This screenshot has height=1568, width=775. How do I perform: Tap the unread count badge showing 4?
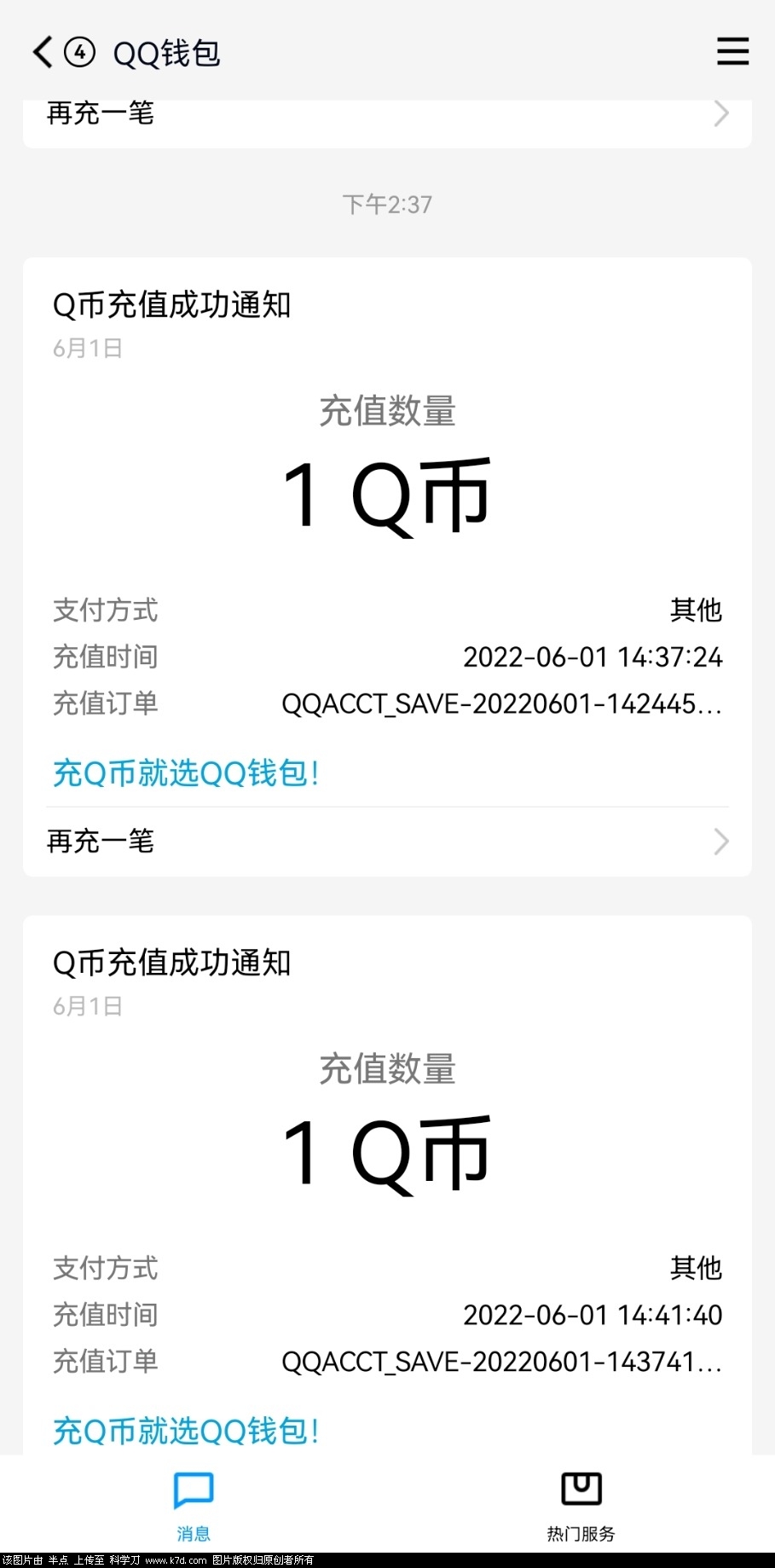tap(80, 53)
